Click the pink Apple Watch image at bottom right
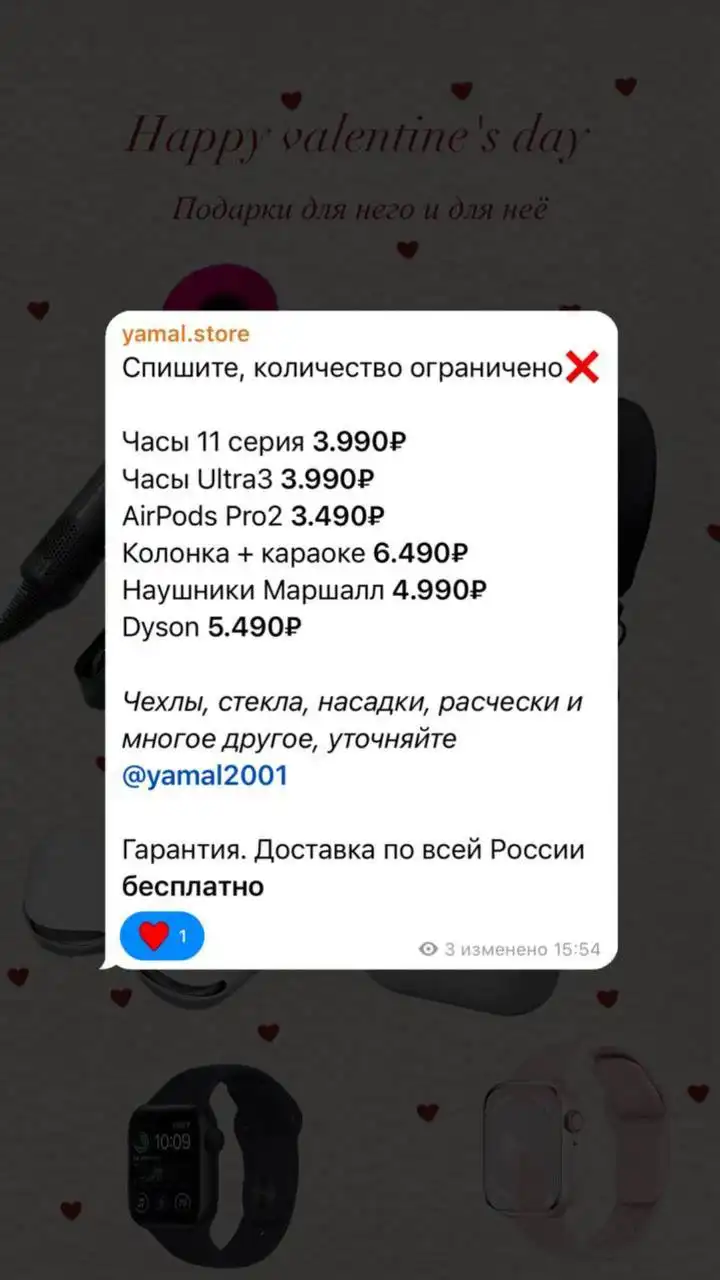 525,1150
